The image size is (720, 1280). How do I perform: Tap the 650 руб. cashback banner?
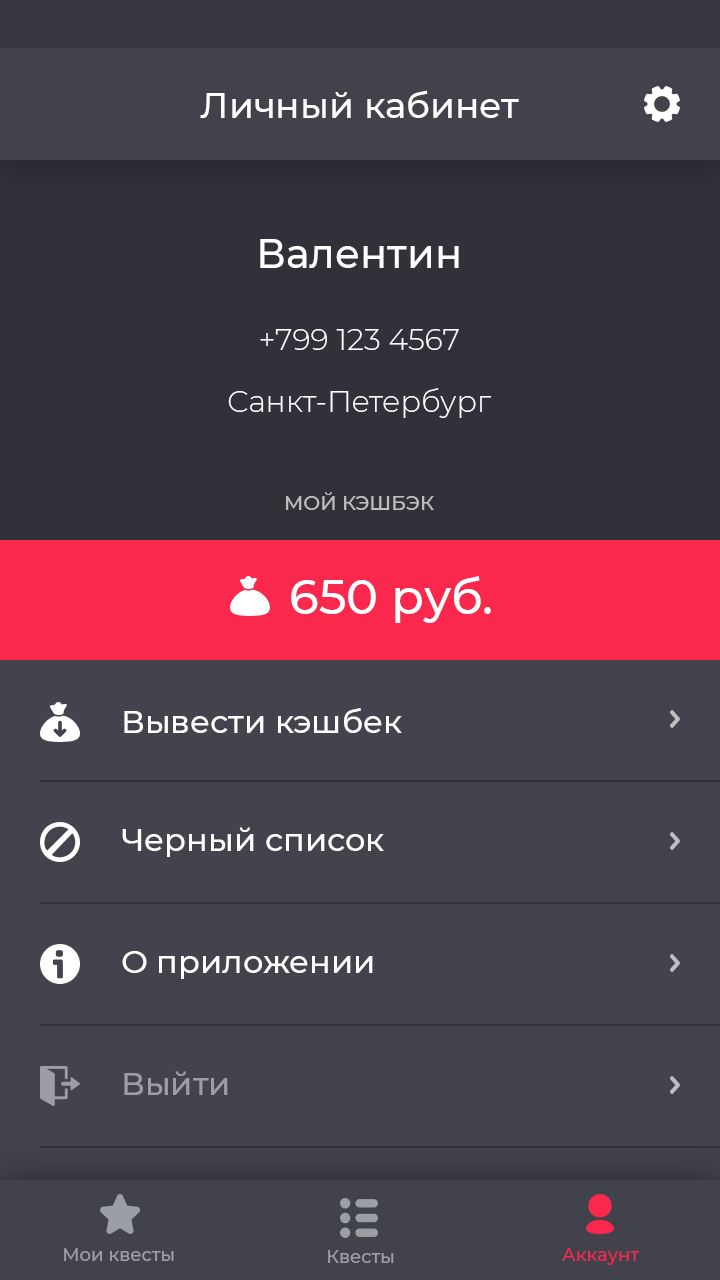click(x=360, y=598)
